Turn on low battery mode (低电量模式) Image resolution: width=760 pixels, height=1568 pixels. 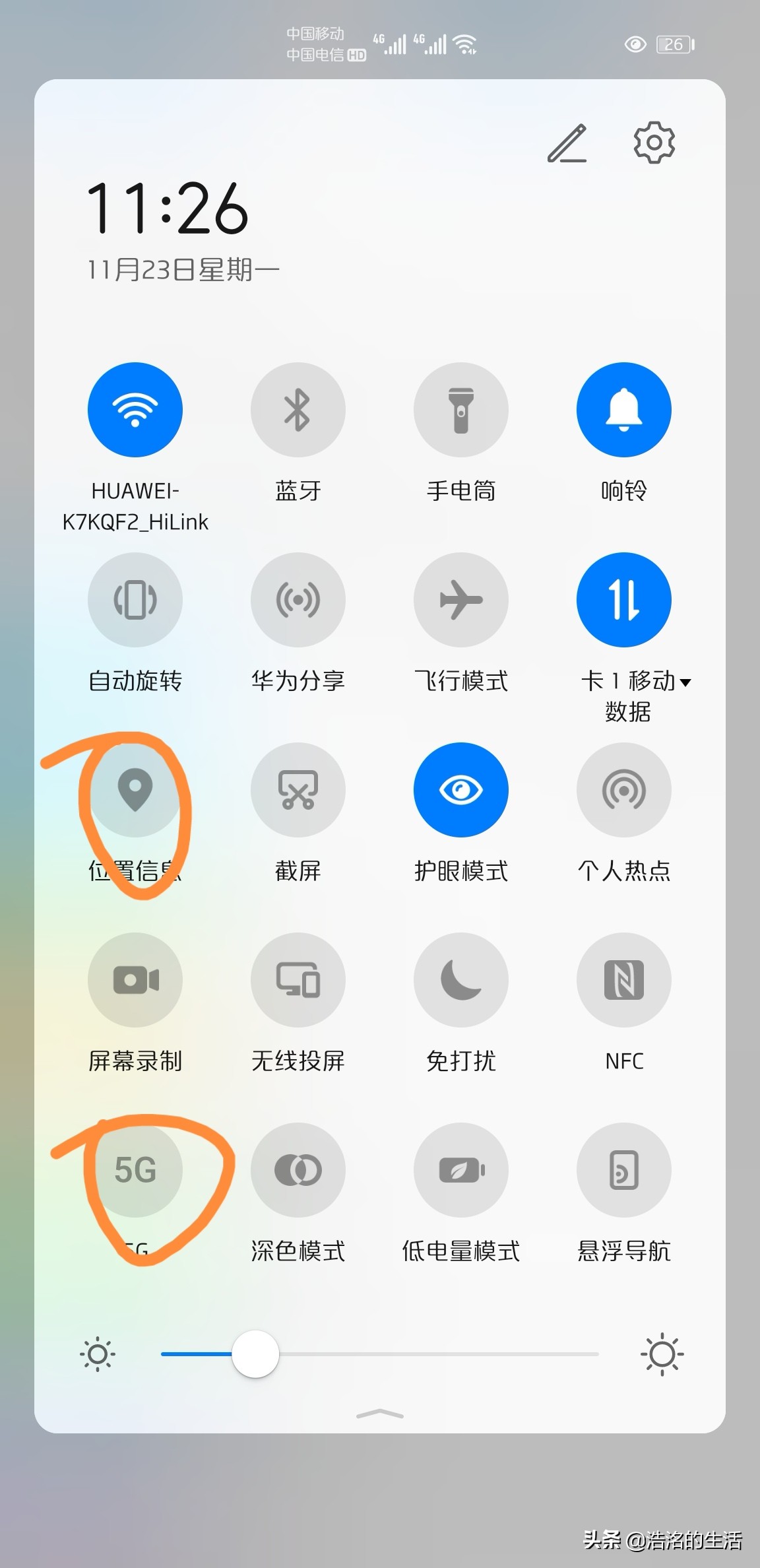[x=460, y=1169]
